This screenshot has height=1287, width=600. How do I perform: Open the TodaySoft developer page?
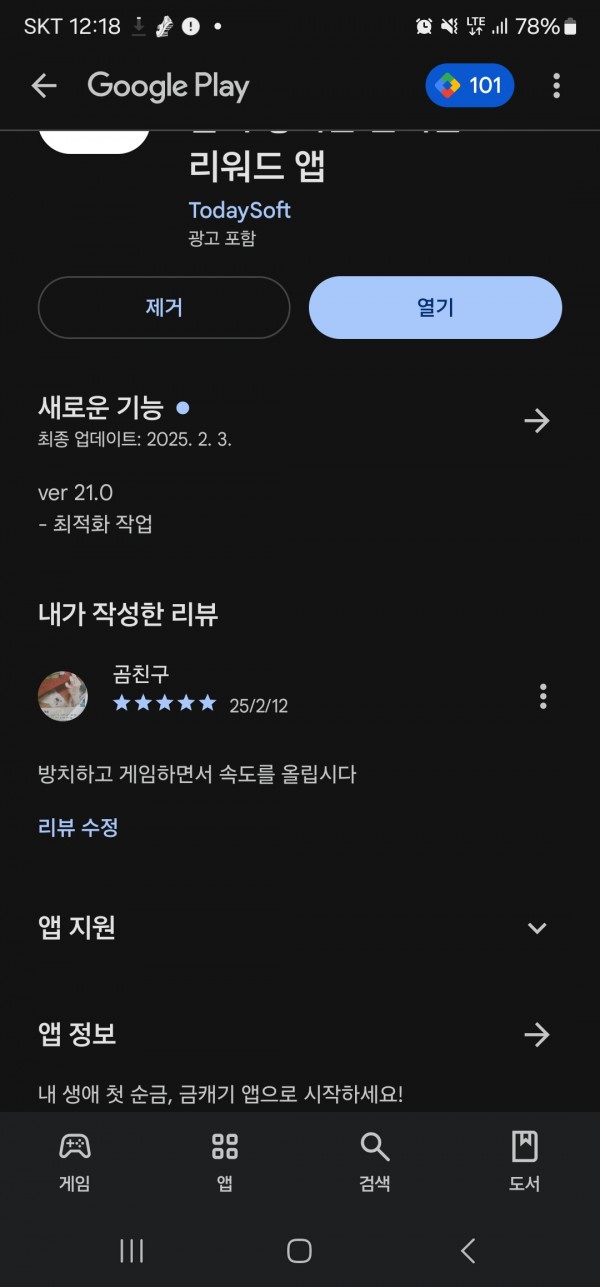240,211
